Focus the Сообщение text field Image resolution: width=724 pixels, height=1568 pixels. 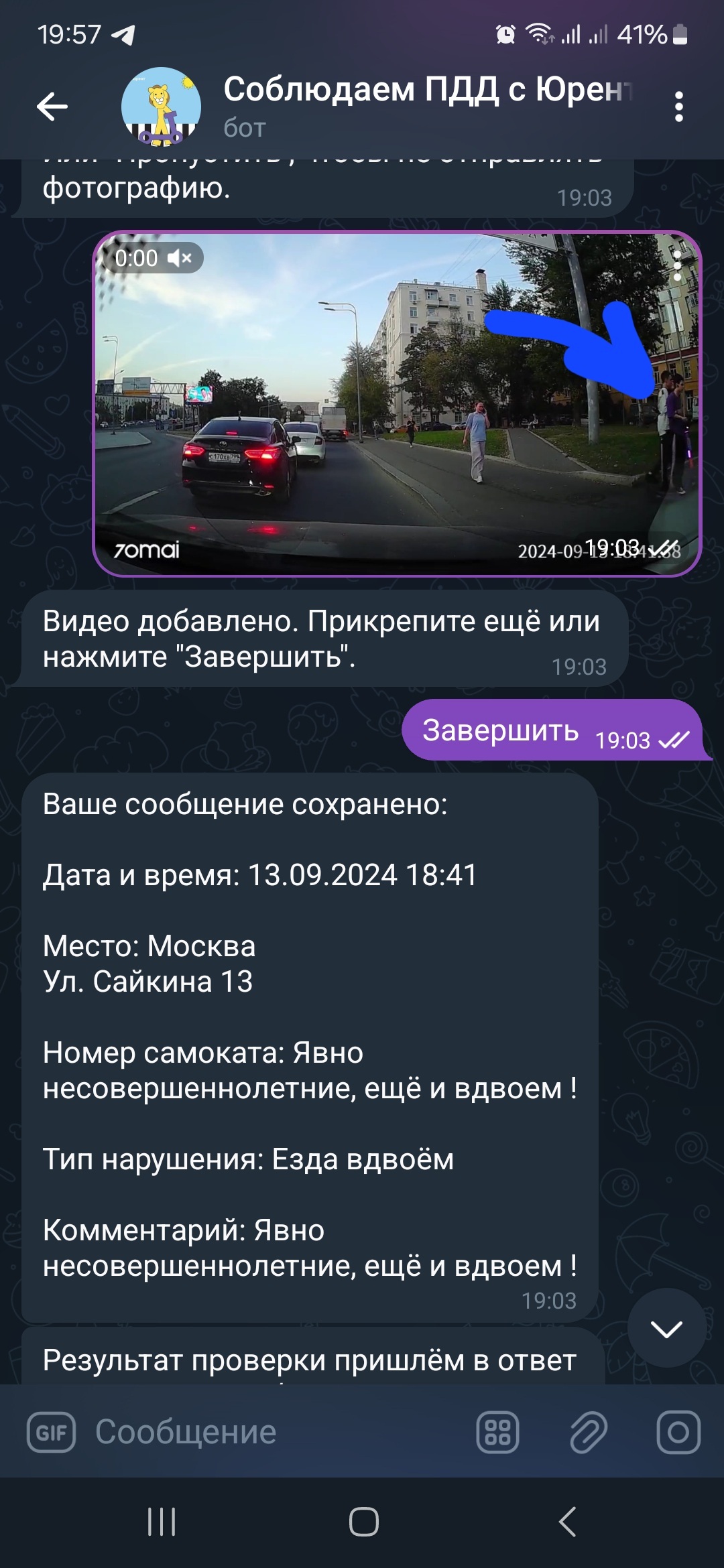point(268,1432)
